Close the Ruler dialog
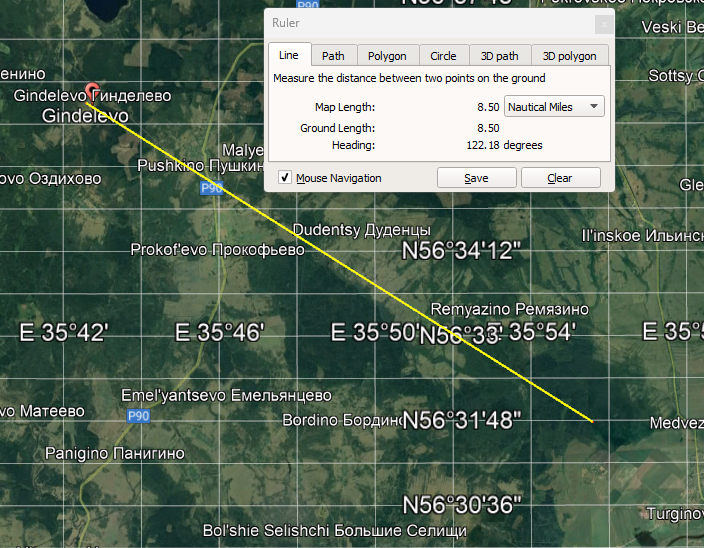 pyautogui.click(x=603, y=23)
